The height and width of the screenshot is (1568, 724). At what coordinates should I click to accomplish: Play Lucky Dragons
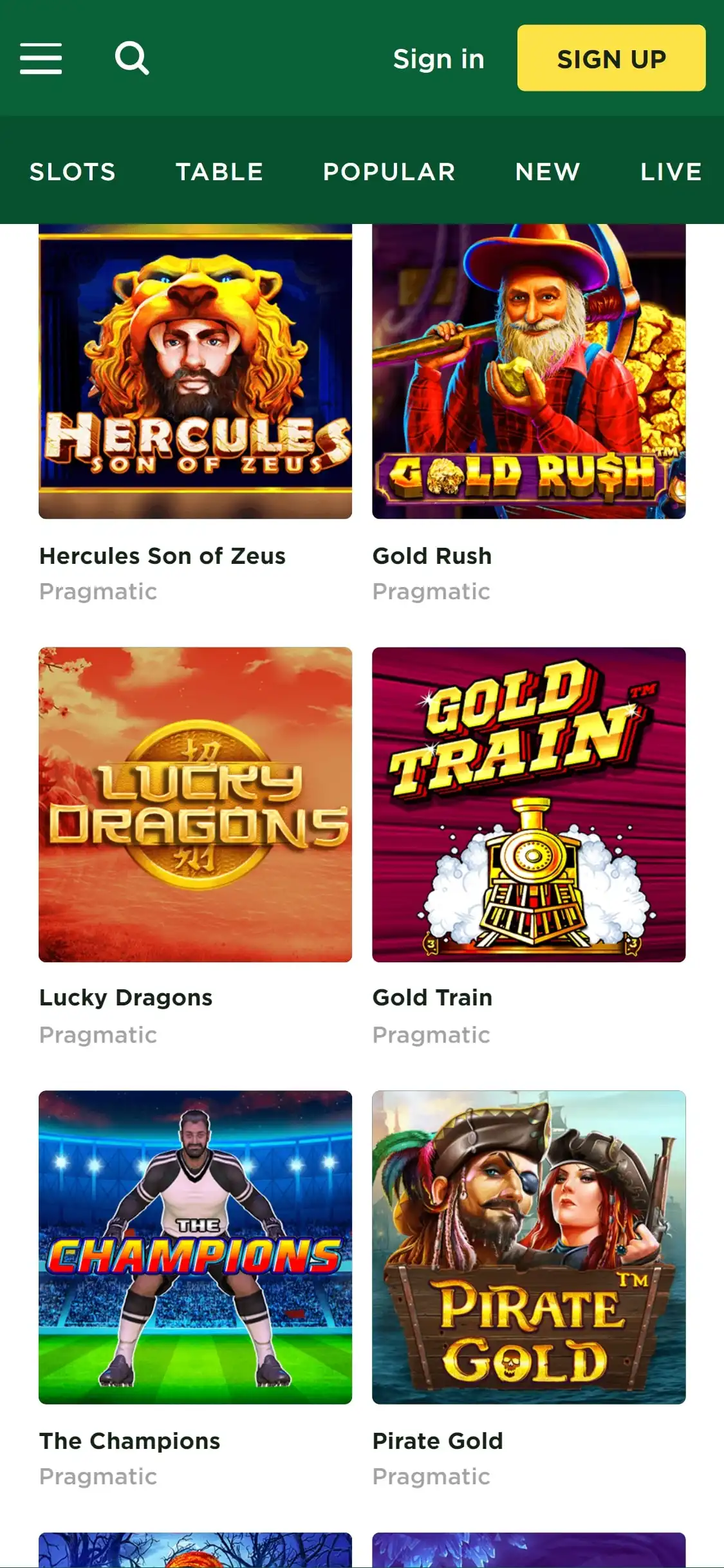[195, 804]
